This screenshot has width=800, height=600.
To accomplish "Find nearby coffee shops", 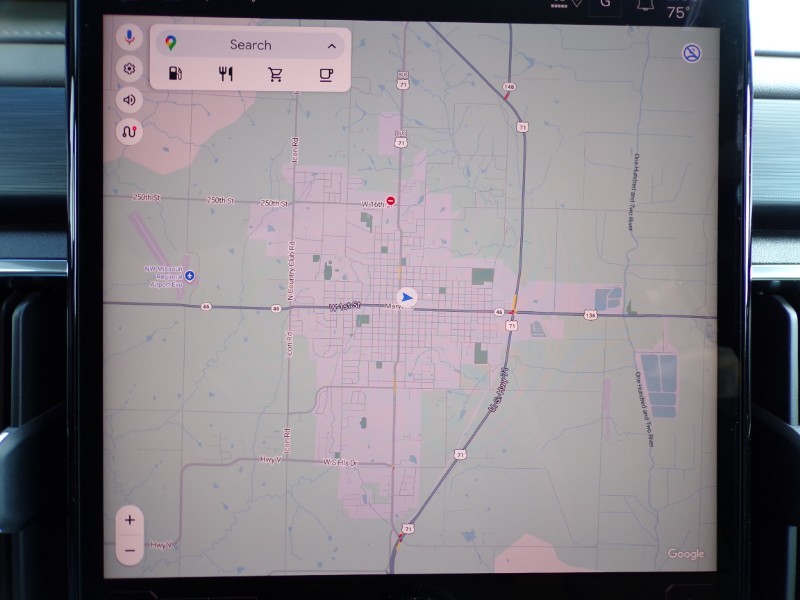I will pyautogui.click(x=325, y=74).
